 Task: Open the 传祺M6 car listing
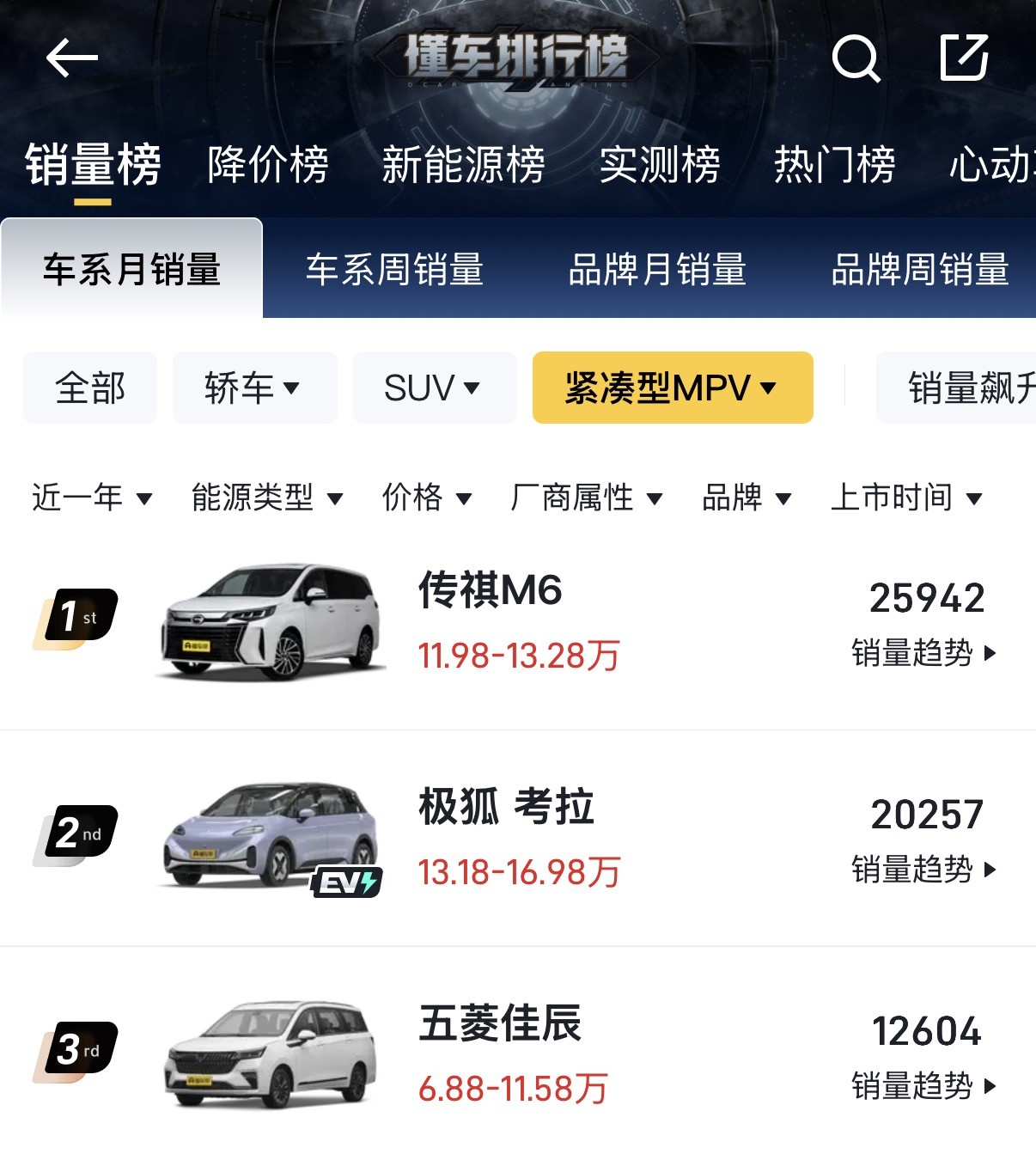click(x=490, y=591)
